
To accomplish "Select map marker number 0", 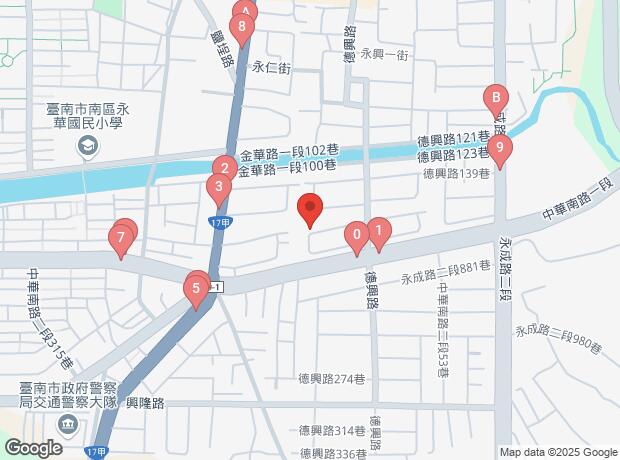I will 357,237.
